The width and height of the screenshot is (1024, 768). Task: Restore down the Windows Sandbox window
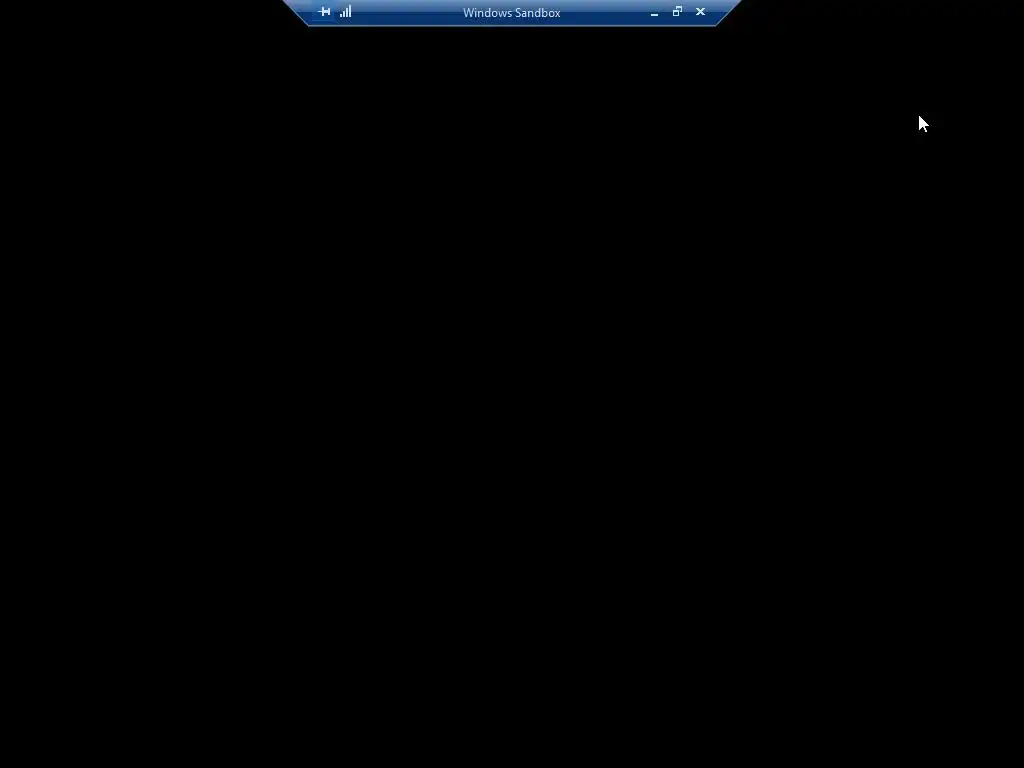coord(677,12)
